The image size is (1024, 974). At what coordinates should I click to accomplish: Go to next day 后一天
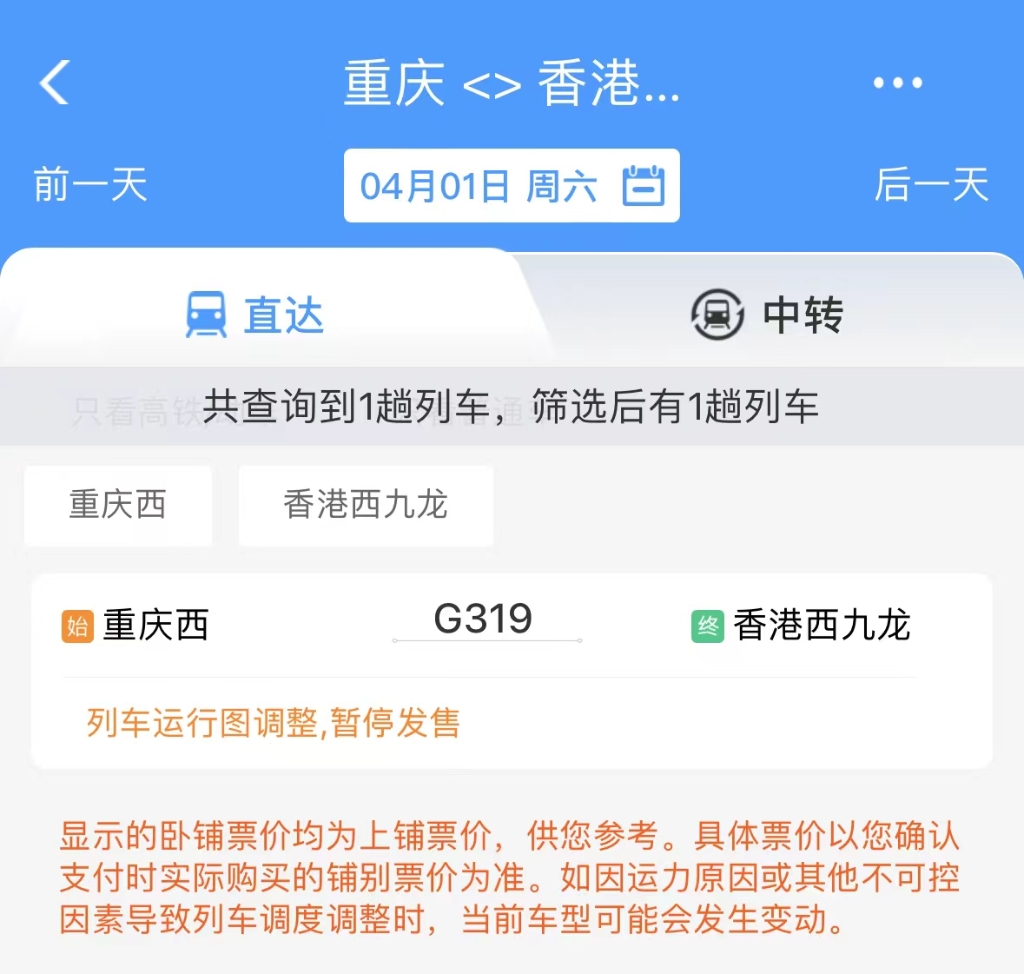pyautogui.click(x=931, y=185)
